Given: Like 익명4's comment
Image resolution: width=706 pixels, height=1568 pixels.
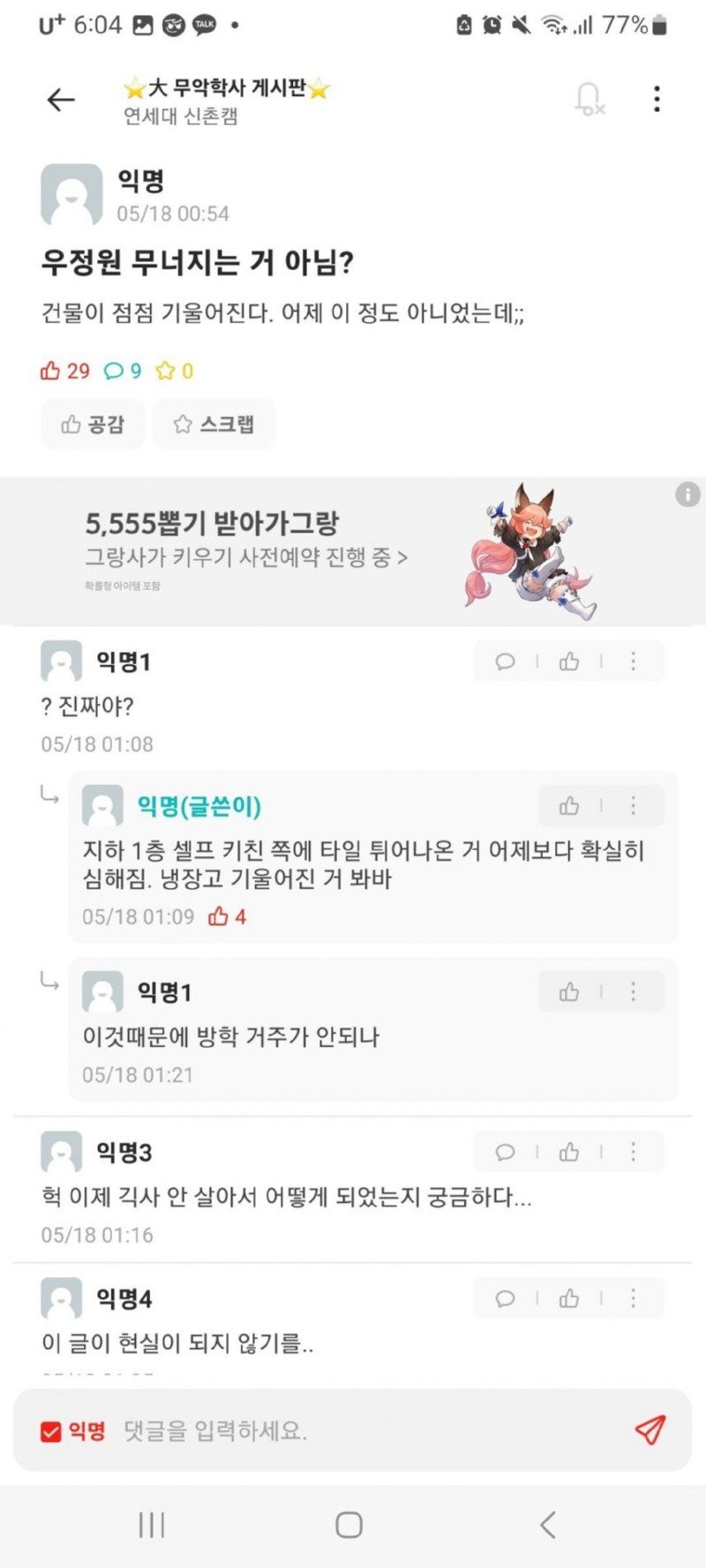Looking at the screenshot, I should (x=569, y=1298).
